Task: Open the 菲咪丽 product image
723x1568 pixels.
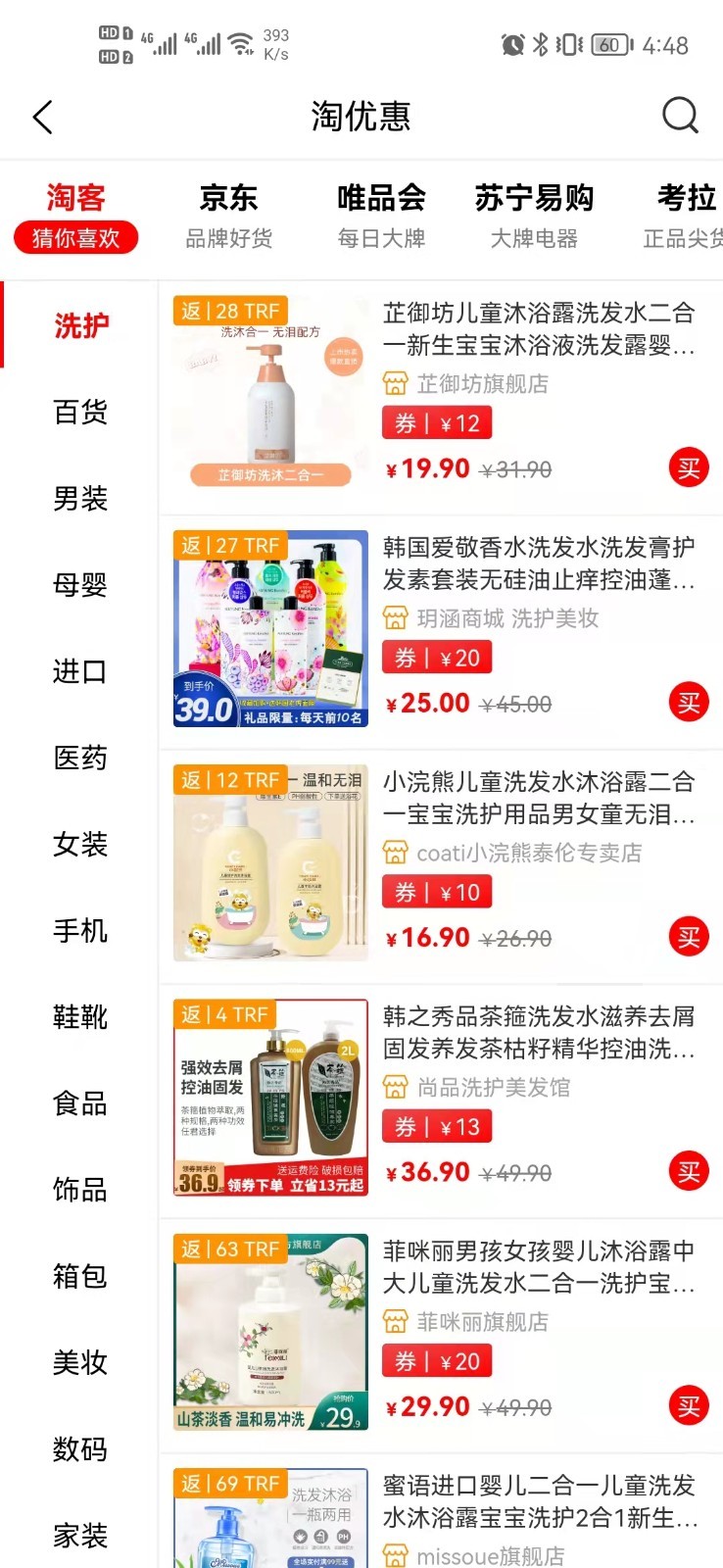Action: pyautogui.click(x=270, y=1332)
